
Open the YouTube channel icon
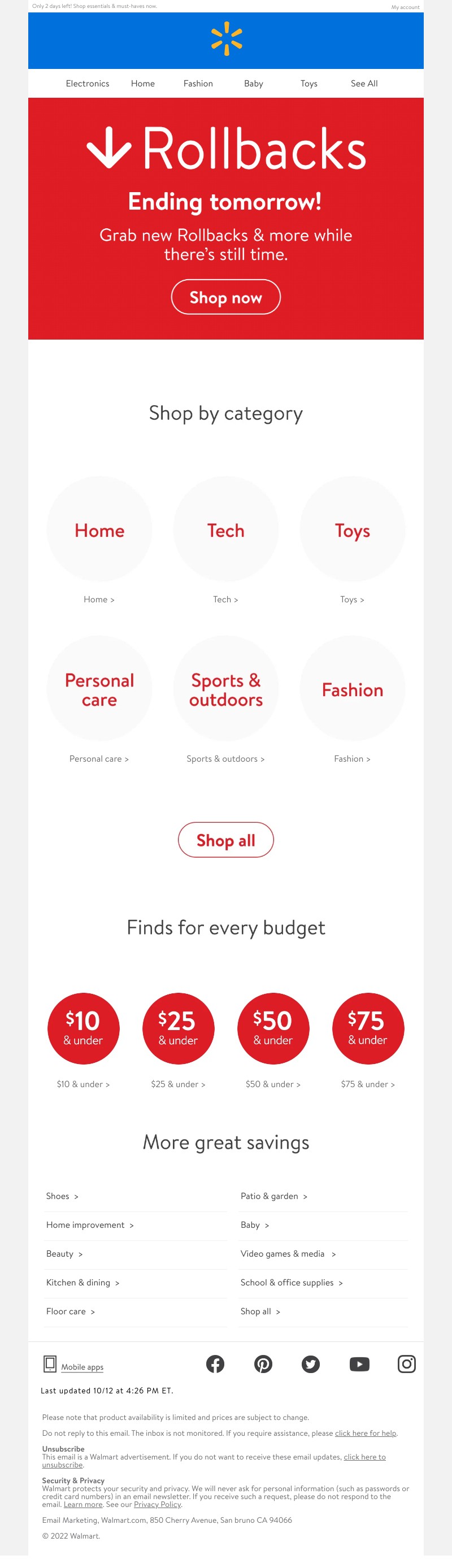(x=359, y=1364)
